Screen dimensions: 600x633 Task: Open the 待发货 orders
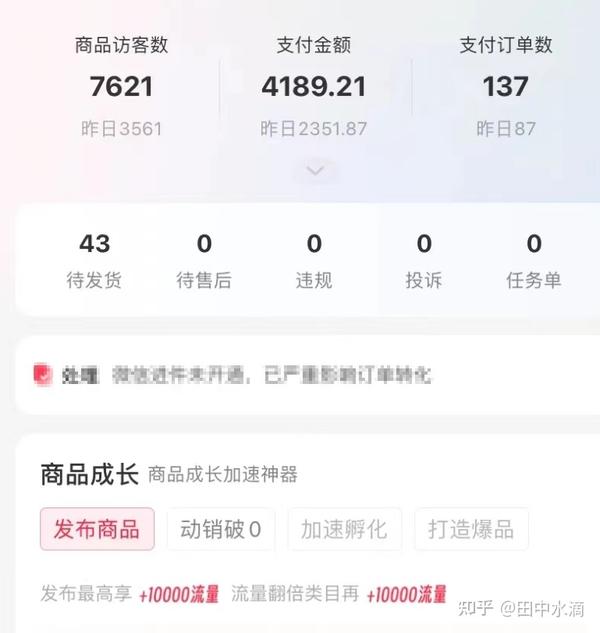pos(94,260)
